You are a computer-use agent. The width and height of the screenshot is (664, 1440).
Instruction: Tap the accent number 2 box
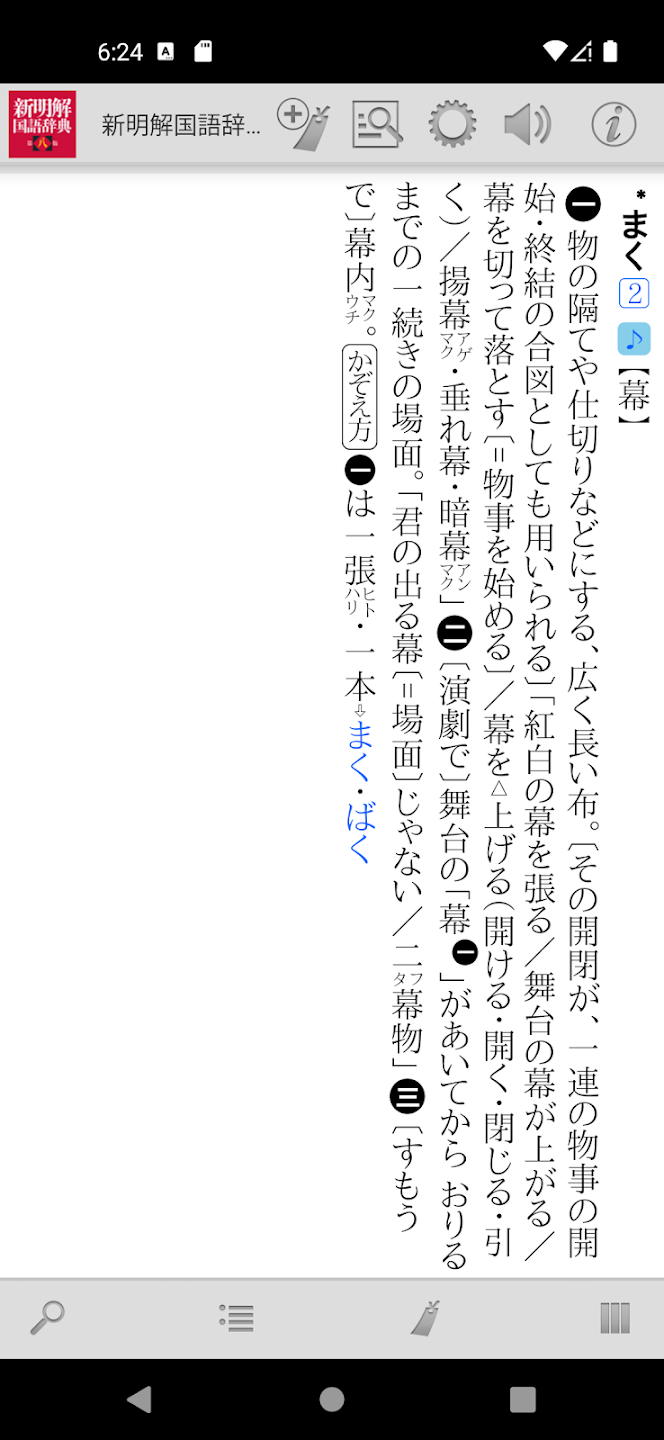(x=634, y=293)
